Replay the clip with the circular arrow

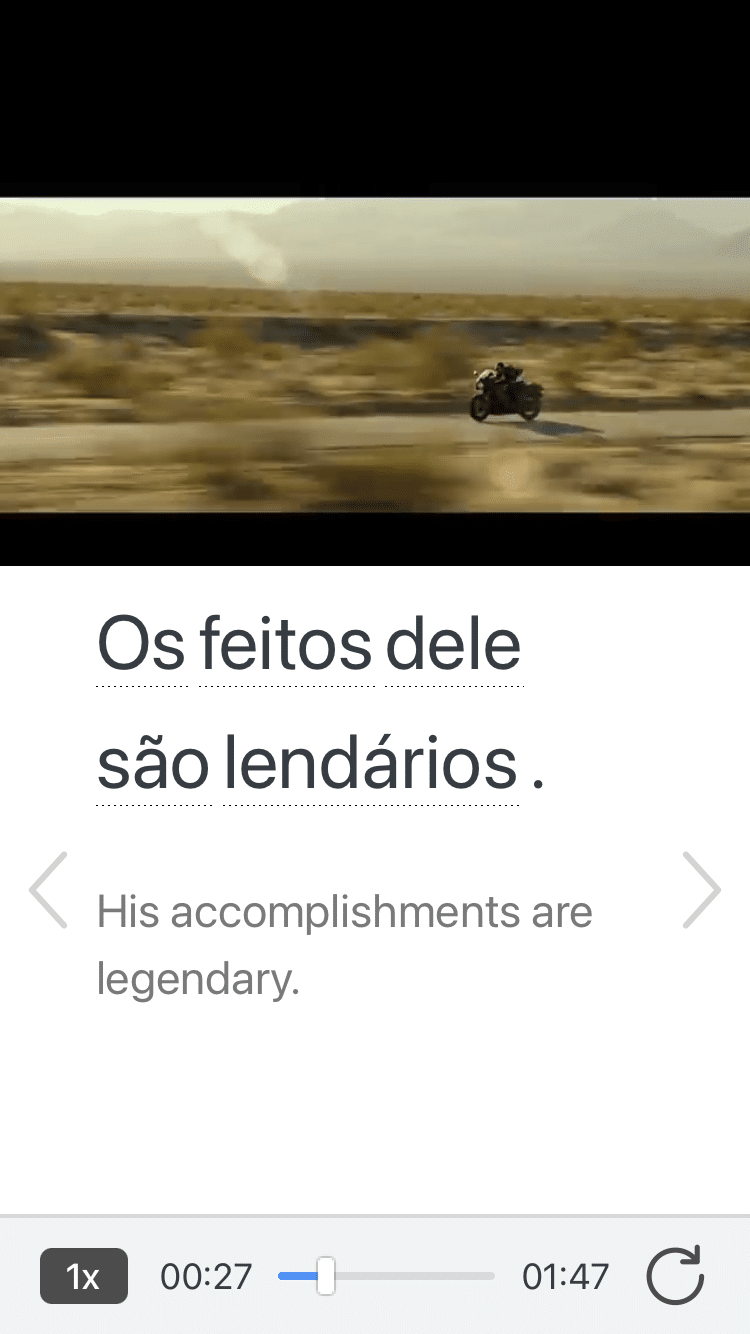coord(675,1276)
